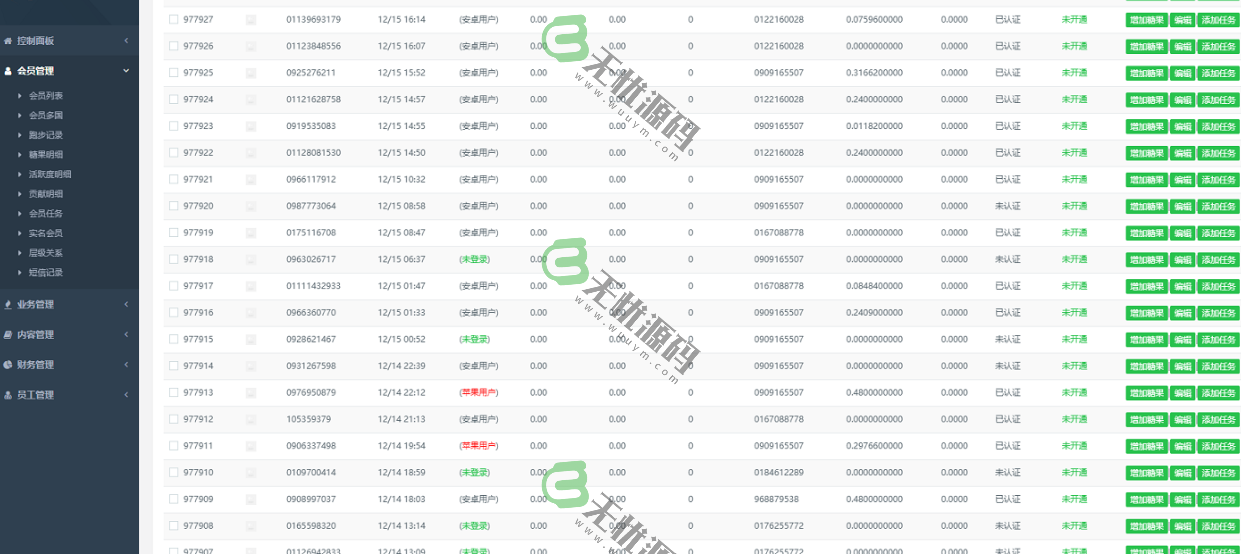The height and width of the screenshot is (554, 1241).
Task: View 活跃度明细 records
Action: point(50,174)
